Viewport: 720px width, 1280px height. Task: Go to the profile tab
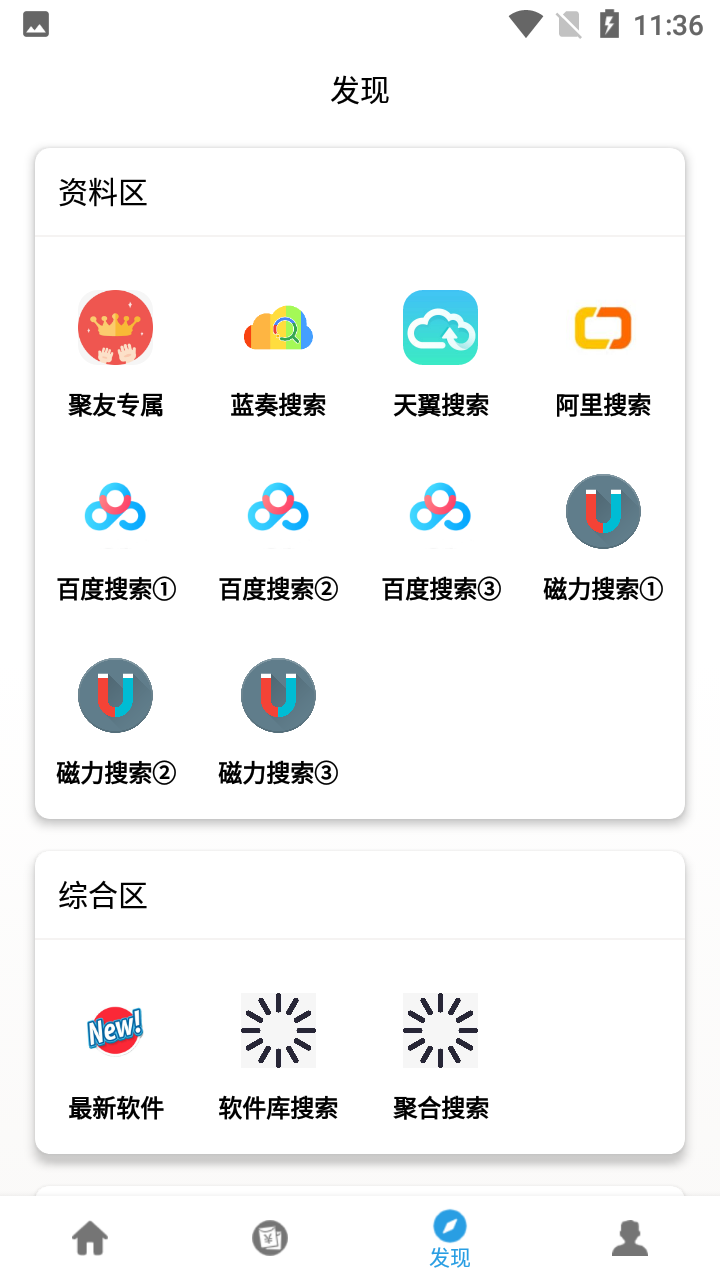tap(630, 1238)
